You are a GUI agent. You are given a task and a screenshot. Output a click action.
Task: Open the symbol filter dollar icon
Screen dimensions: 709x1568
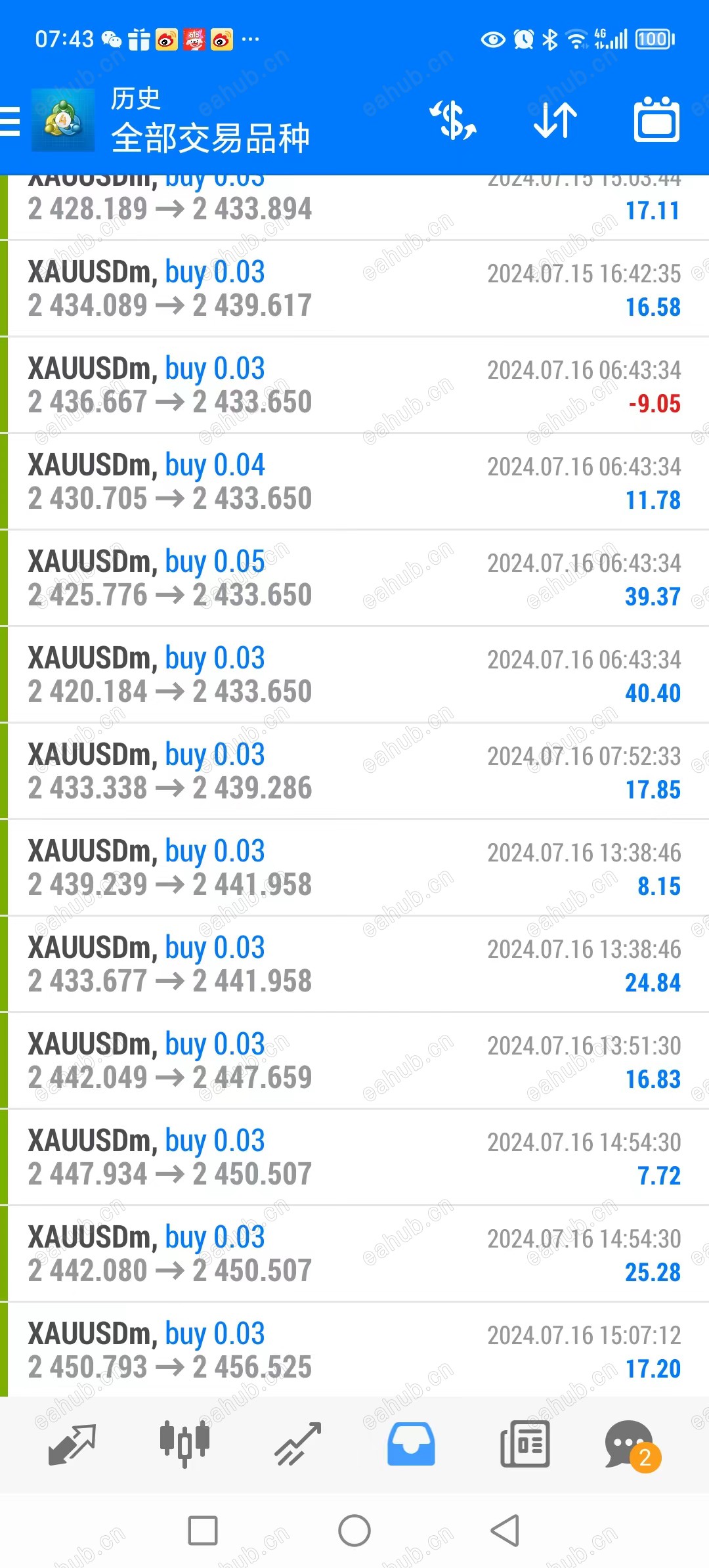452,121
